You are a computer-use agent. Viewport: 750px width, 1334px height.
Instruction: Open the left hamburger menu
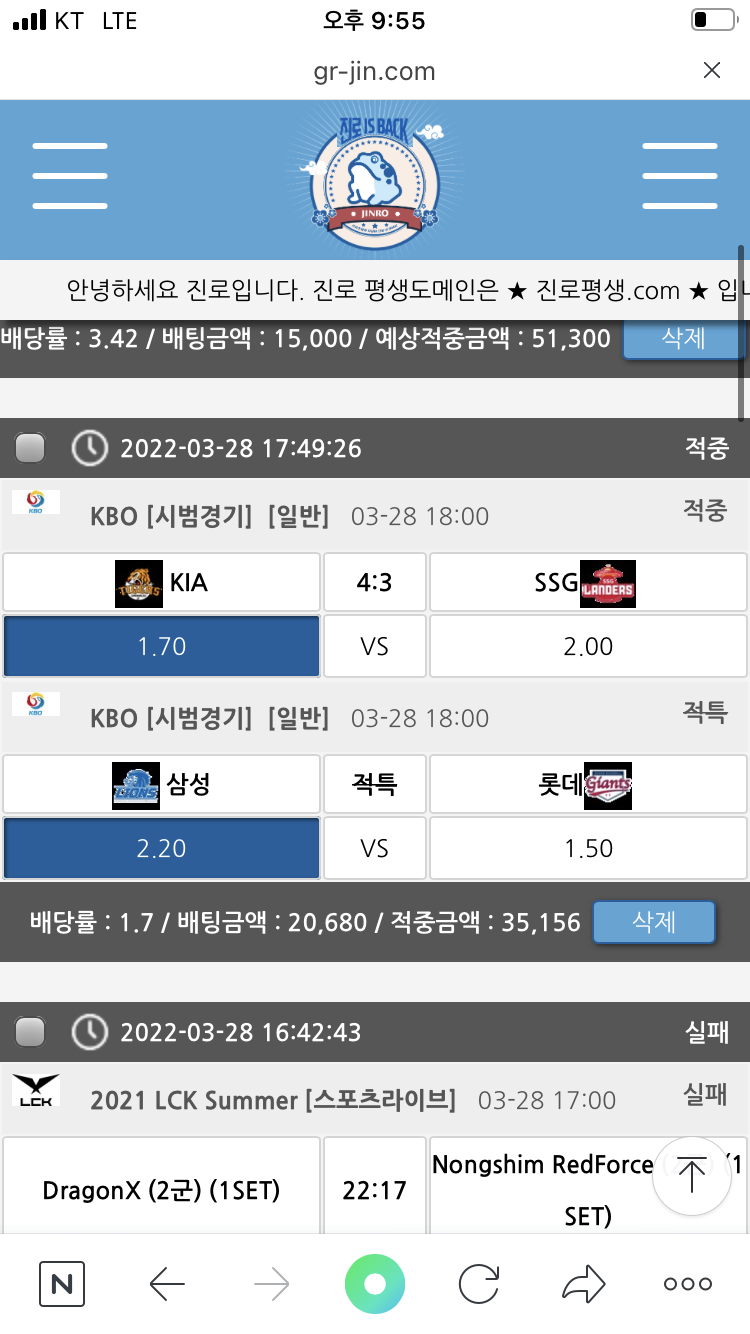pos(70,177)
